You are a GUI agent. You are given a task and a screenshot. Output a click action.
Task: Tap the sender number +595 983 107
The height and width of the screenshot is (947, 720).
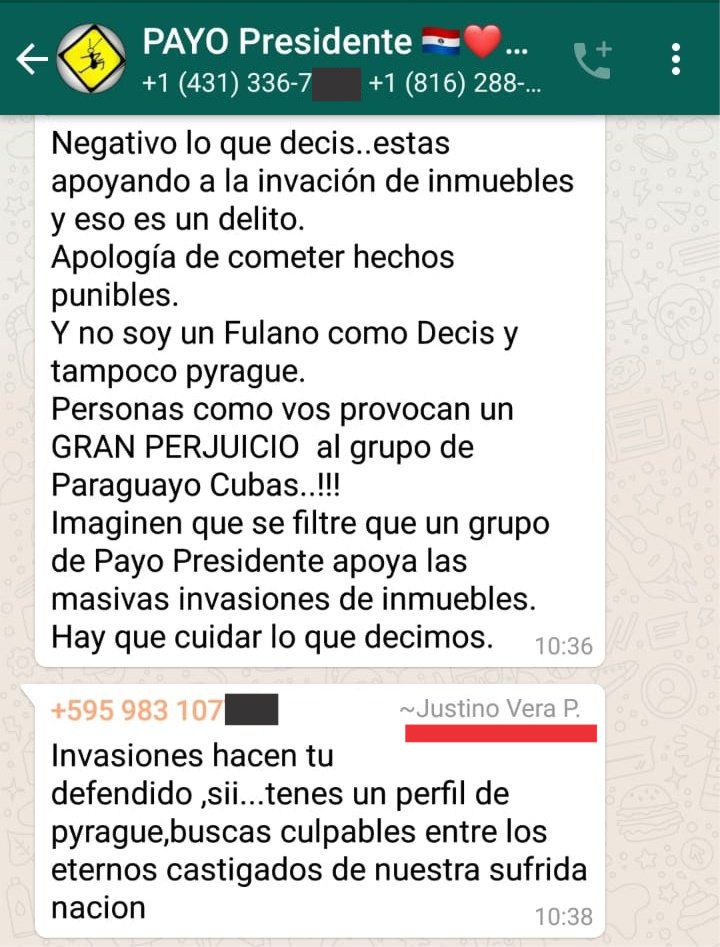point(137,711)
